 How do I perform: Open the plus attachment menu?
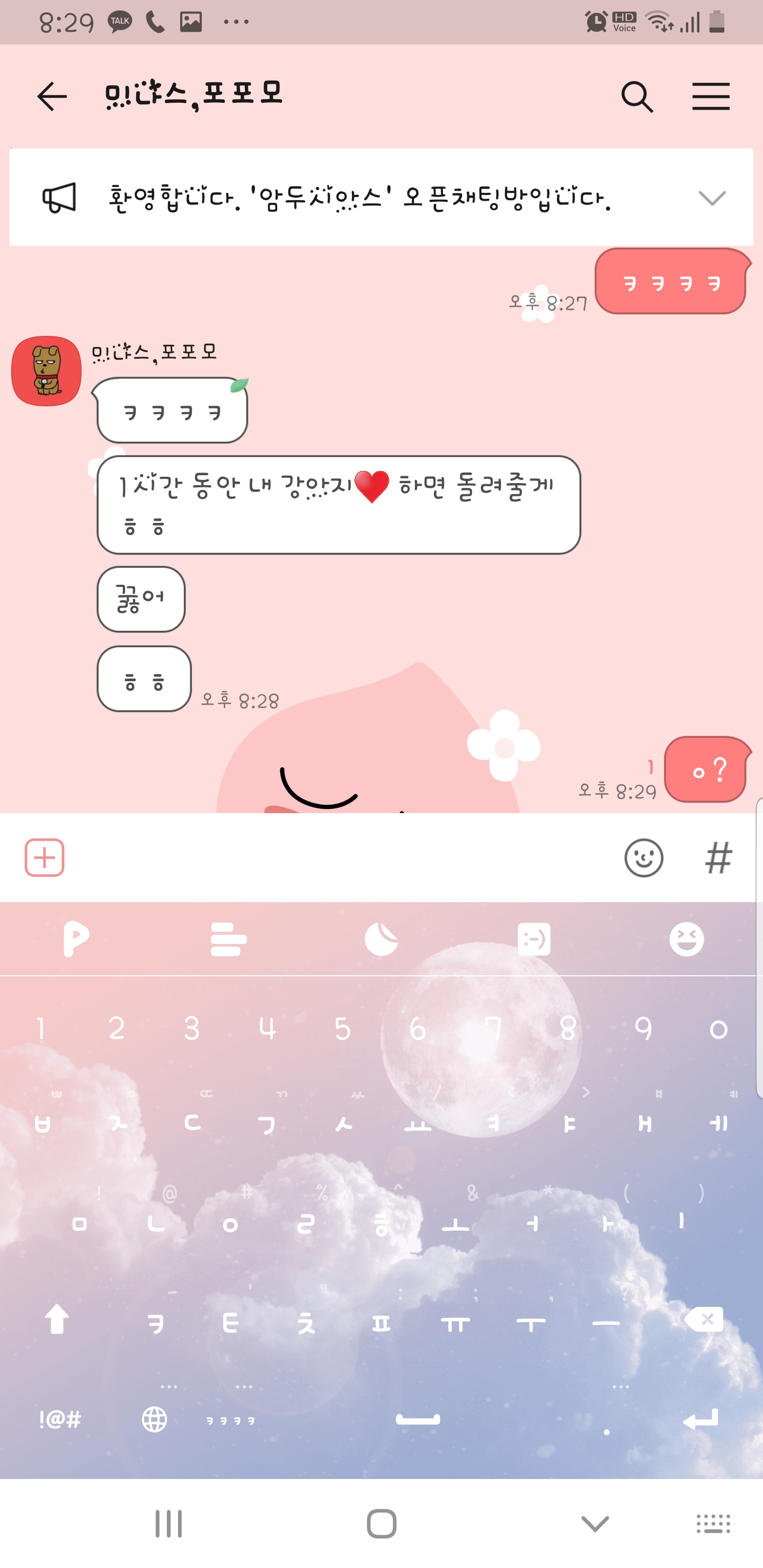coord(45,858)
